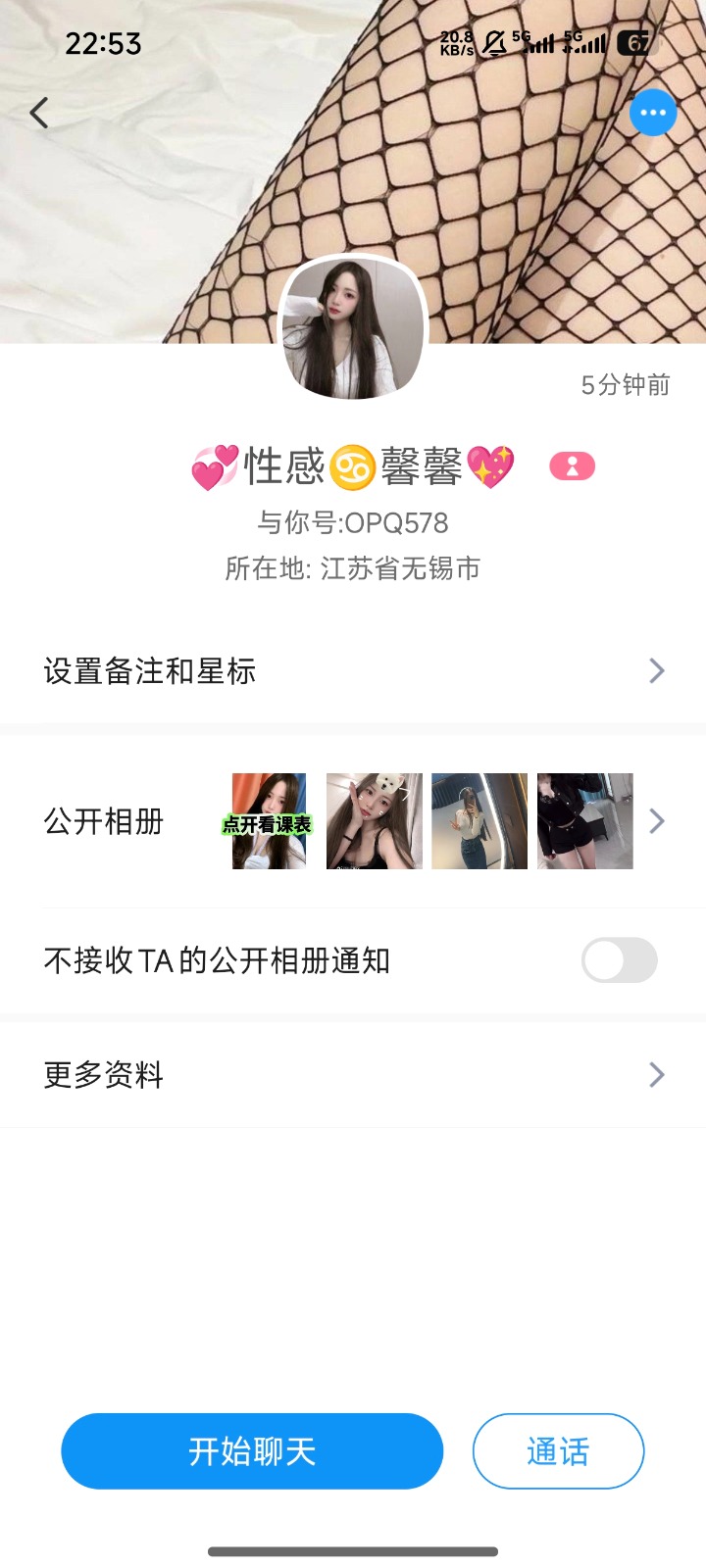This screenshot has height=1568, width=706.
Task: Open album photo labeled 点开看课表
Action: click(269, 821)
